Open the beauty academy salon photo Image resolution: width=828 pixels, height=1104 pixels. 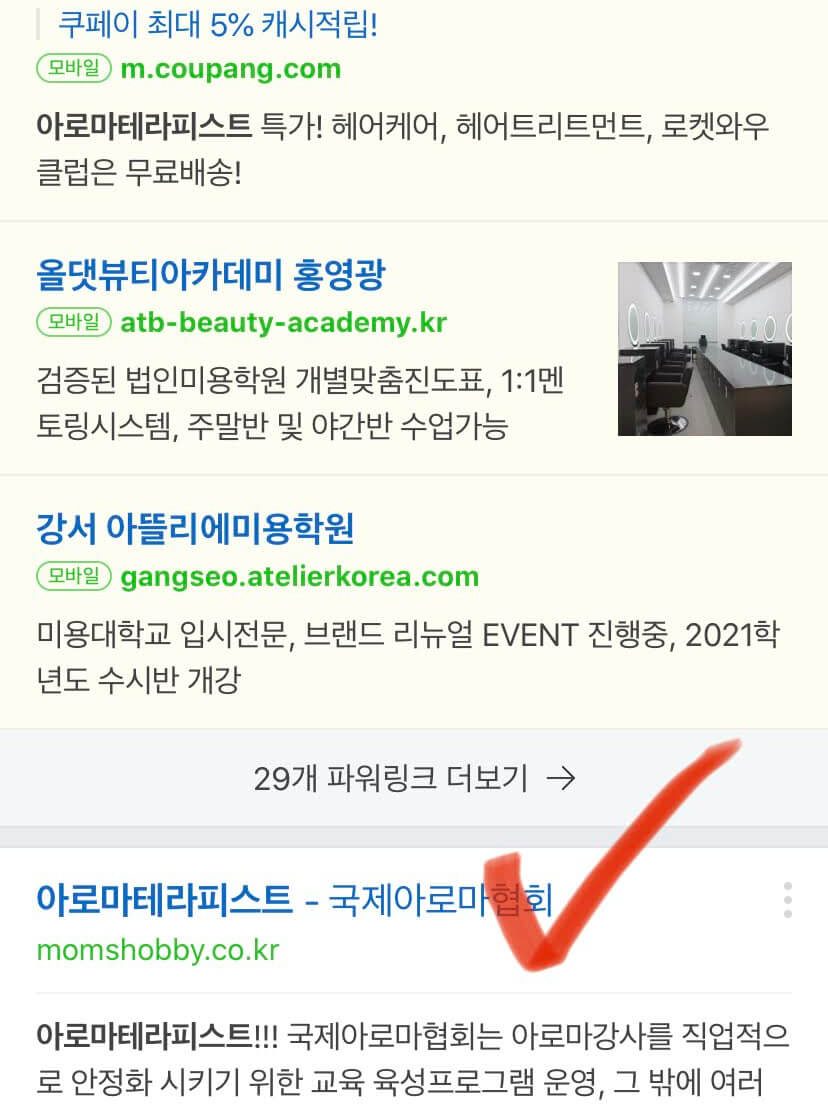pos(704,349)
